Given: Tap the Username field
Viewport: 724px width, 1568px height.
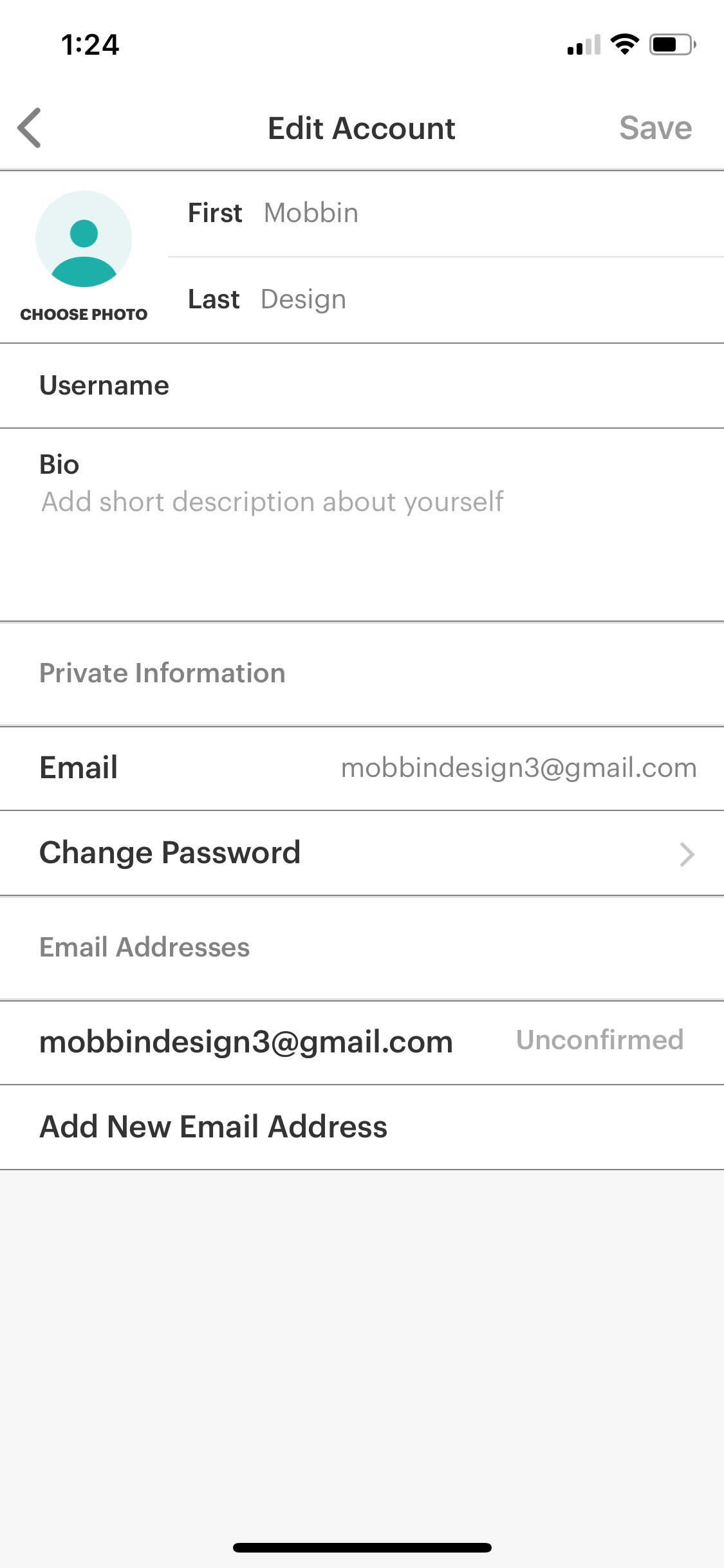Looking at the screenshot, I should pos(362,386).
